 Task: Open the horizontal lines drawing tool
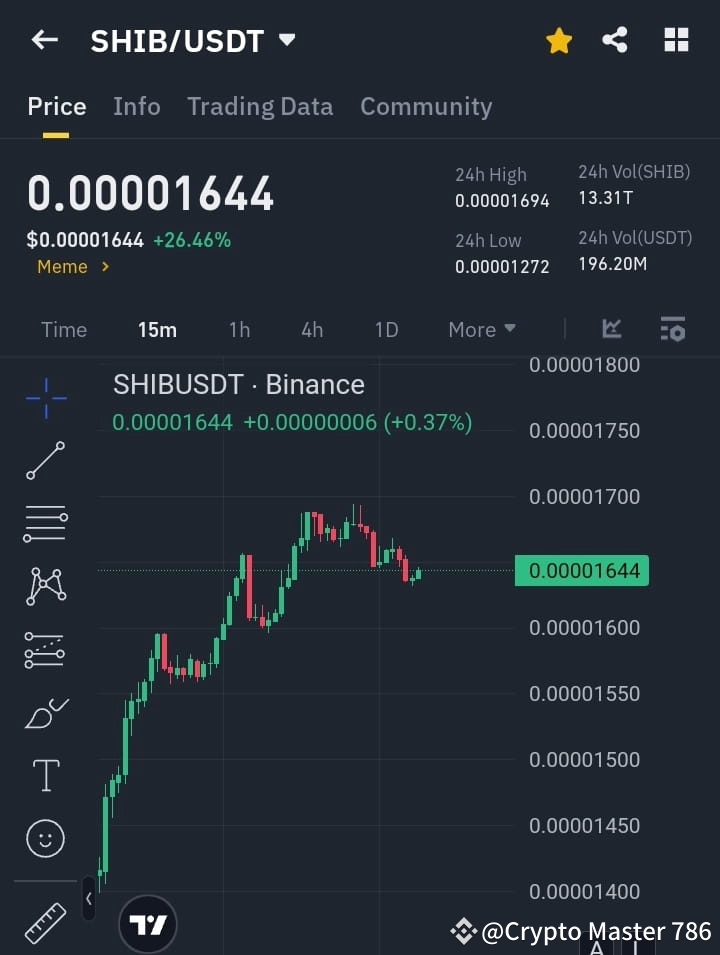[x=45, y=524]
